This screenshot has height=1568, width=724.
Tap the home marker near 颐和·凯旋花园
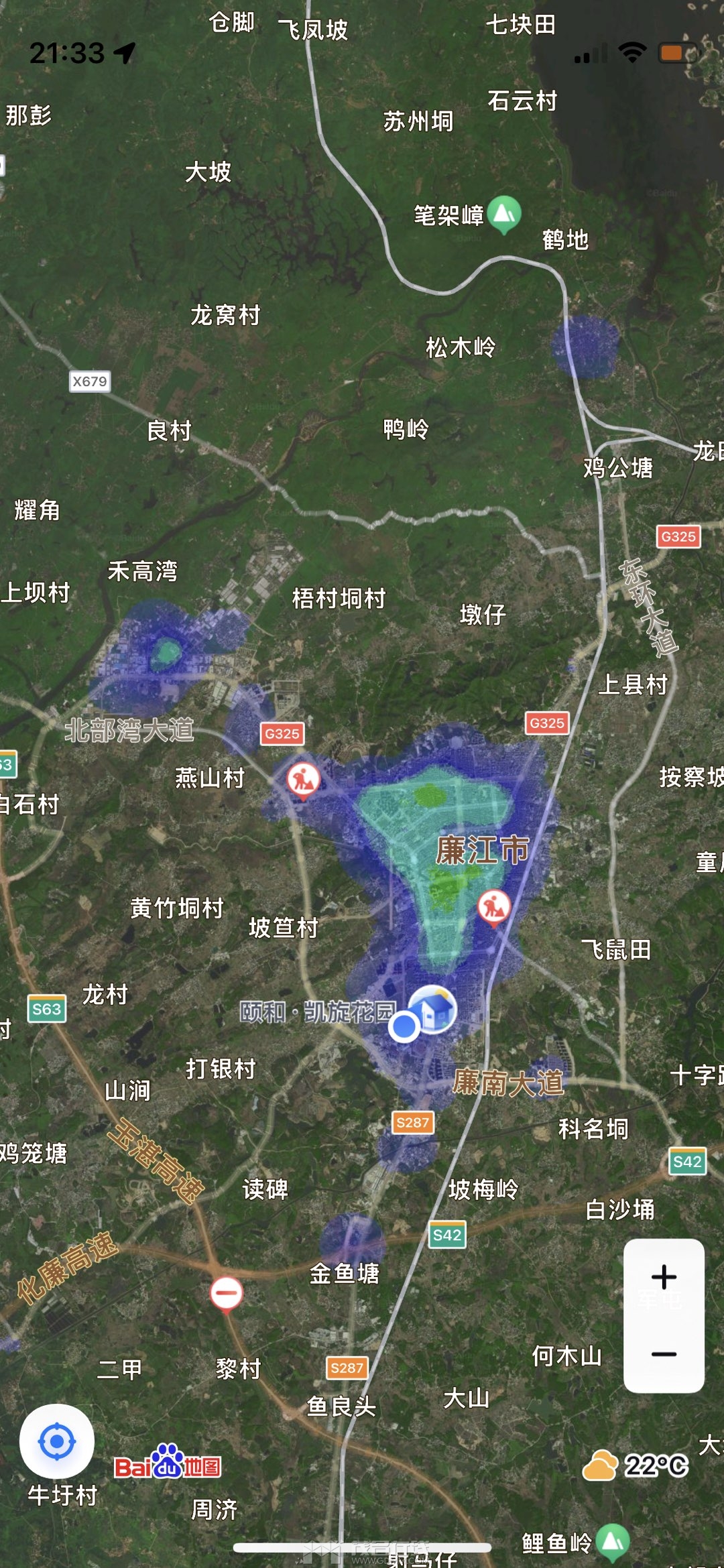(434, 1009)
